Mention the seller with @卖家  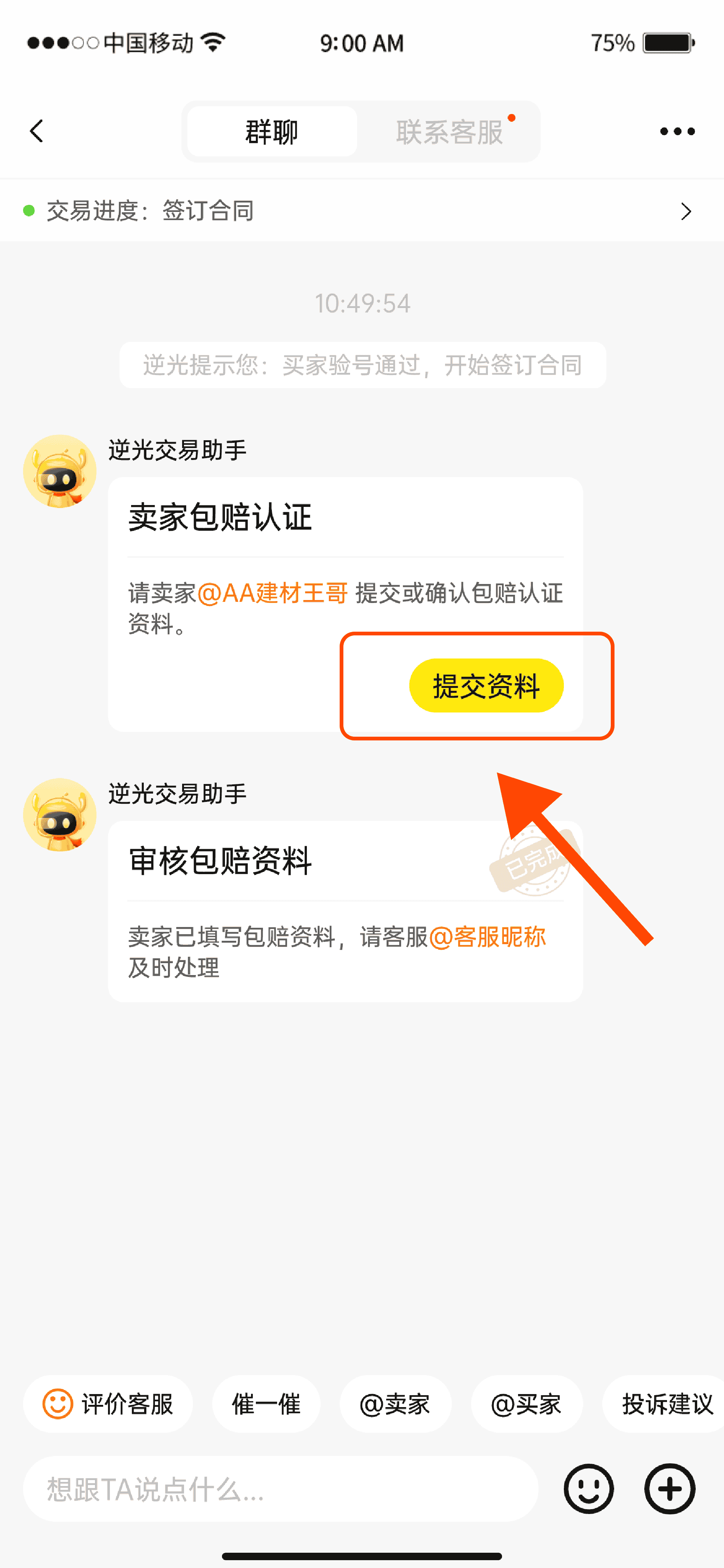click(395, 1404)
